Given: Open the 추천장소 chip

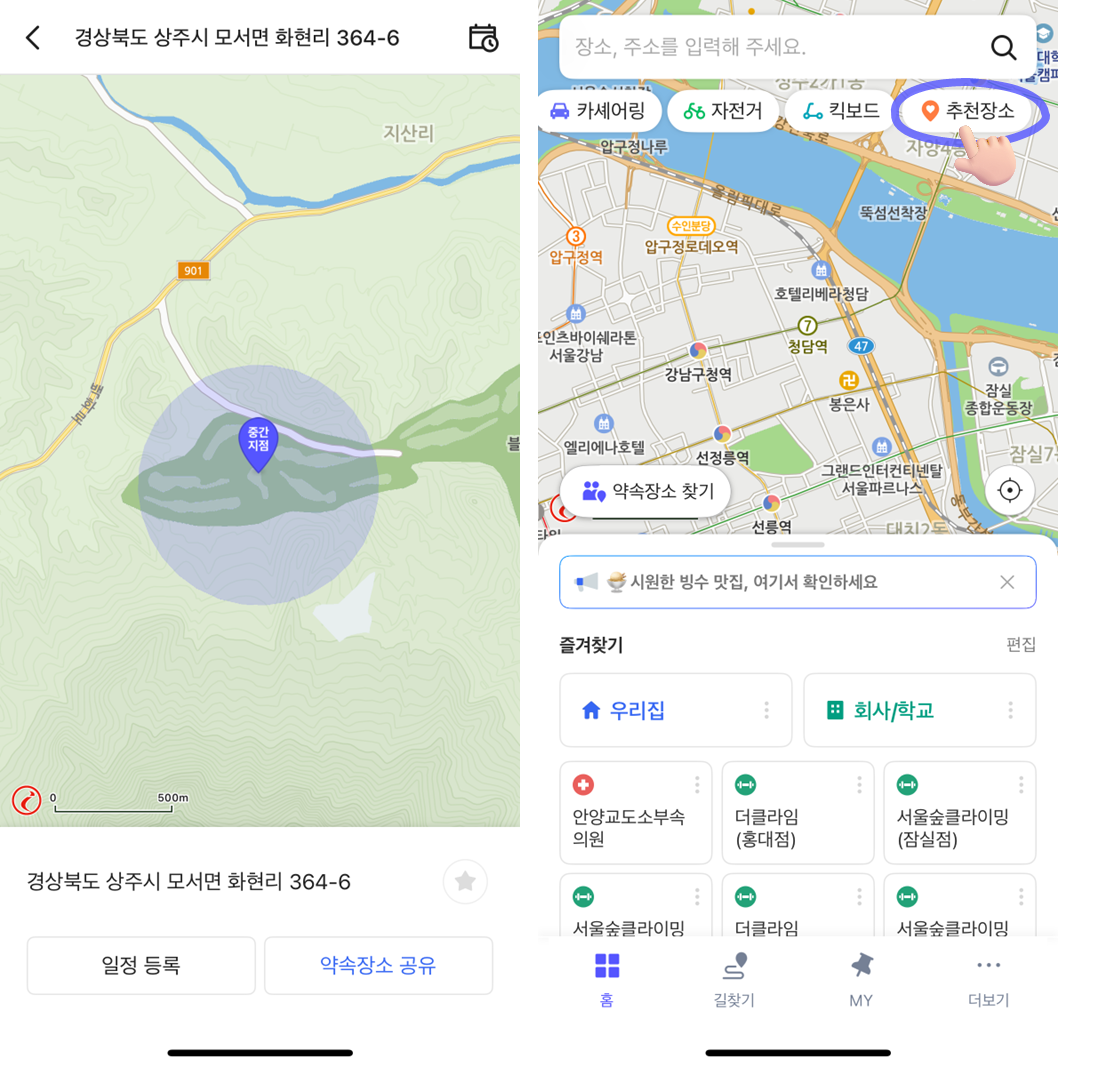Looking at the screenshot, I should point(968,111).
